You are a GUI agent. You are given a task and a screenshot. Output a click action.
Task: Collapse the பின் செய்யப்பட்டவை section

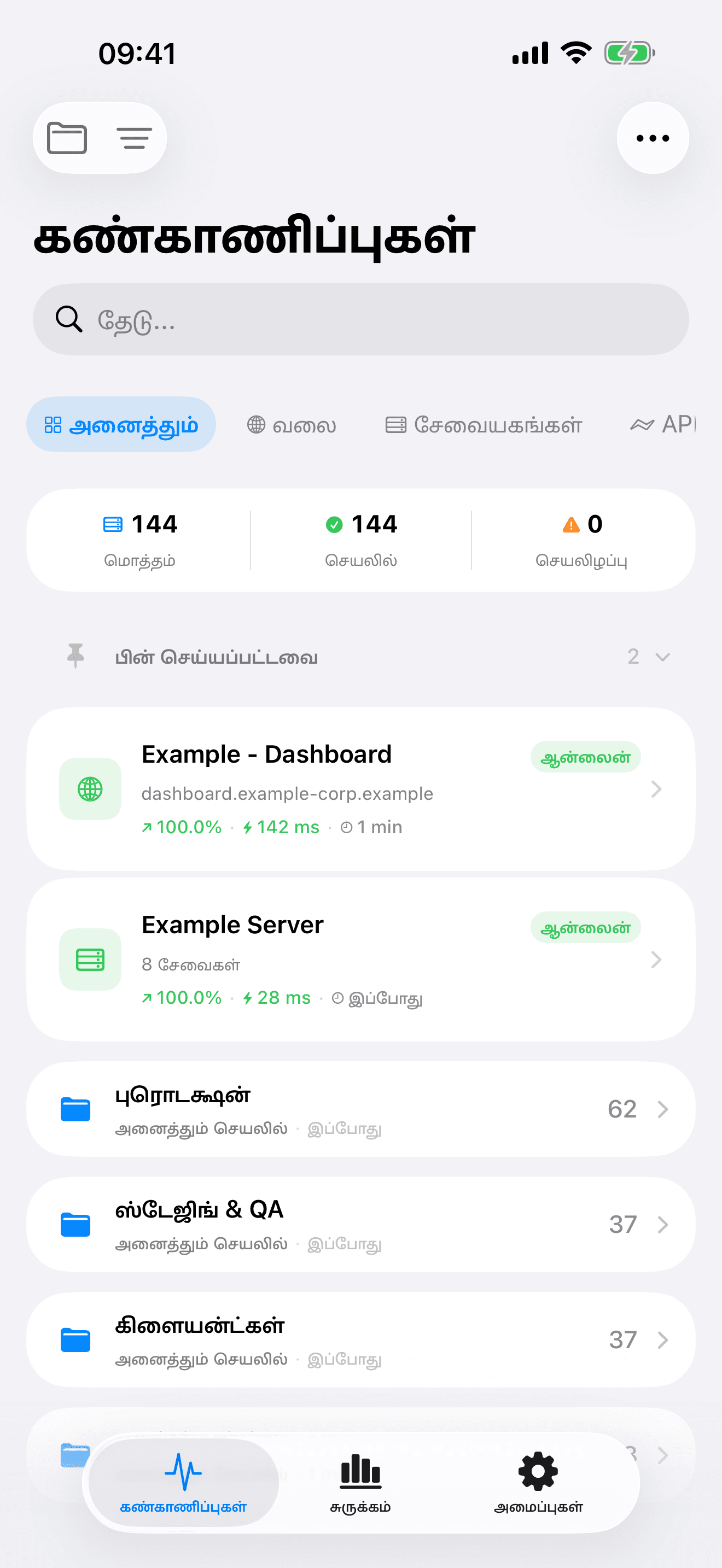(662, 657)
